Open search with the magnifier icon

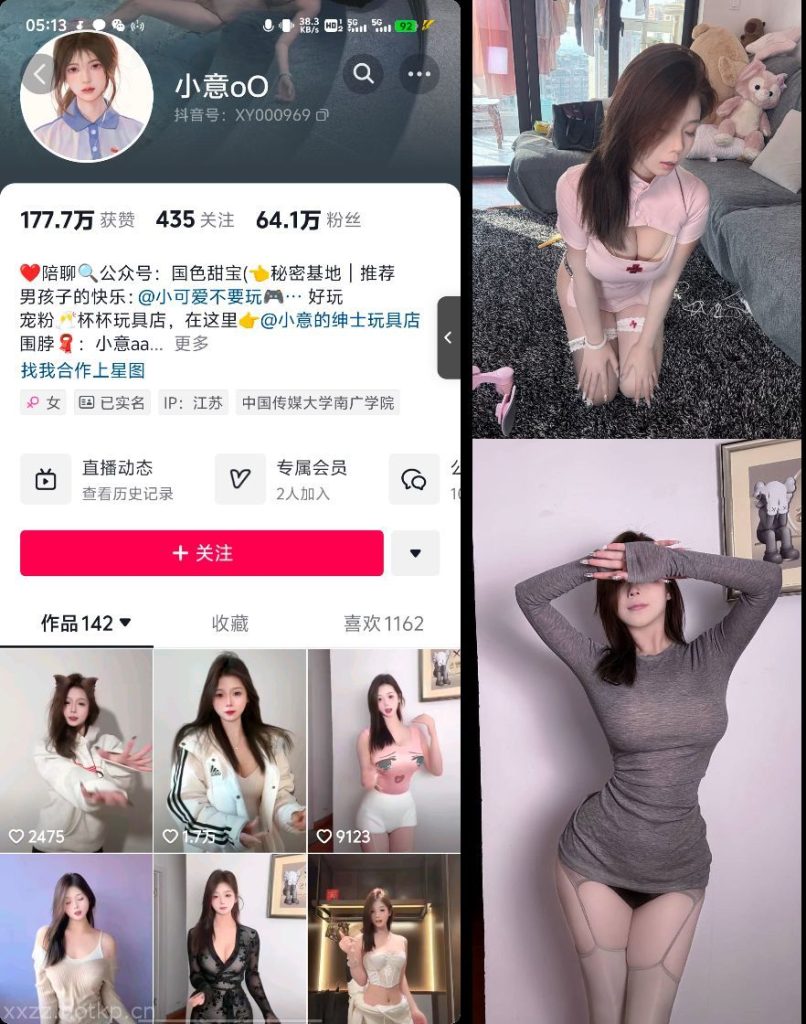point(363,74)
